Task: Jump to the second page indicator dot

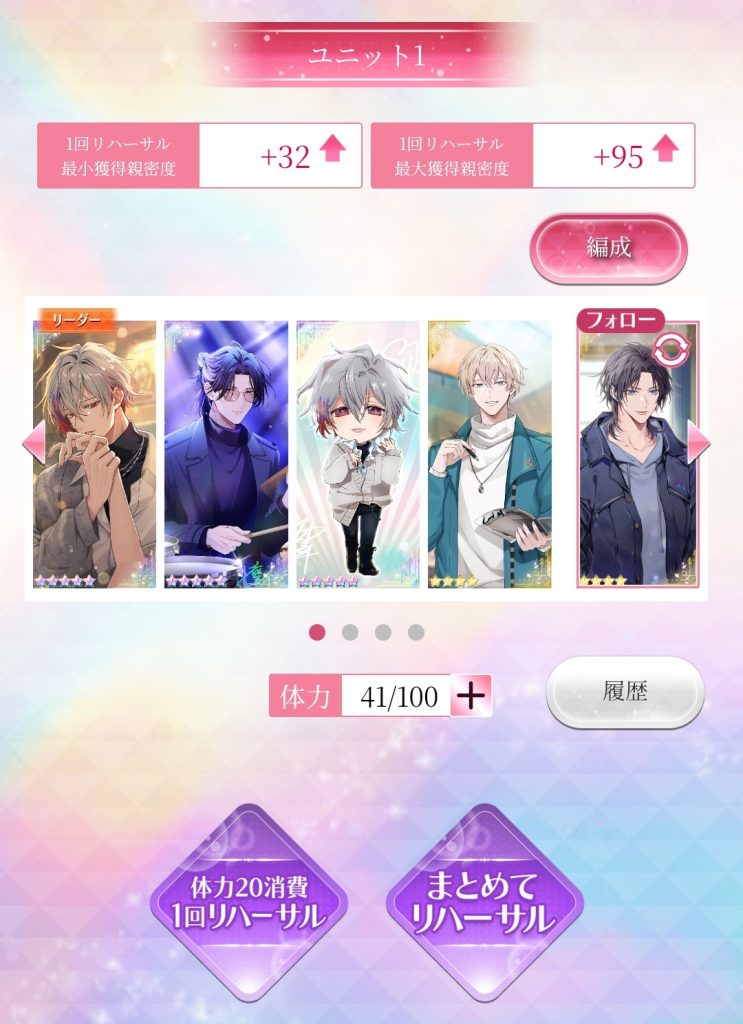Action: pos(350,632)
